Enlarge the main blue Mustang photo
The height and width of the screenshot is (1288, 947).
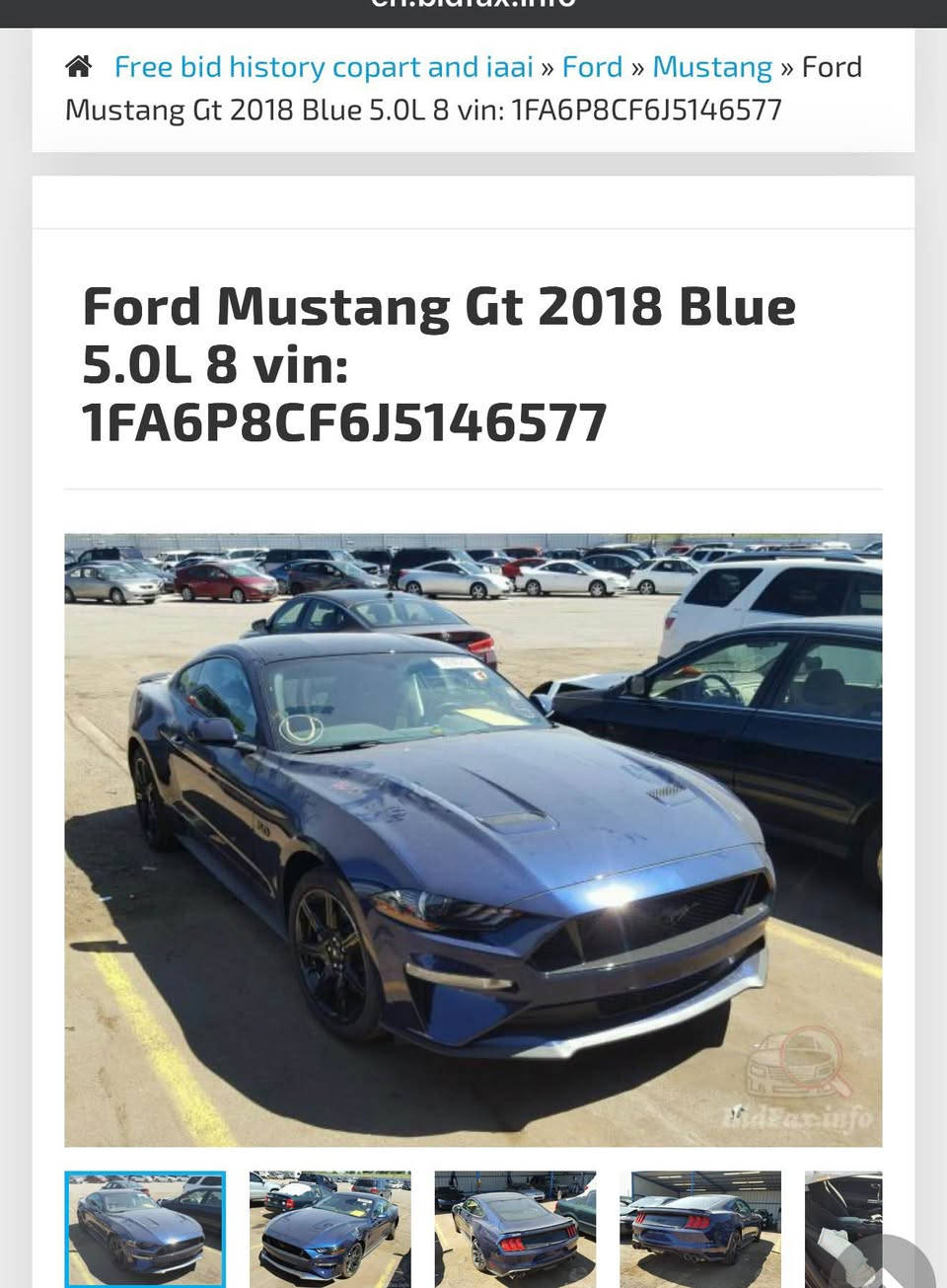[473, 840]
